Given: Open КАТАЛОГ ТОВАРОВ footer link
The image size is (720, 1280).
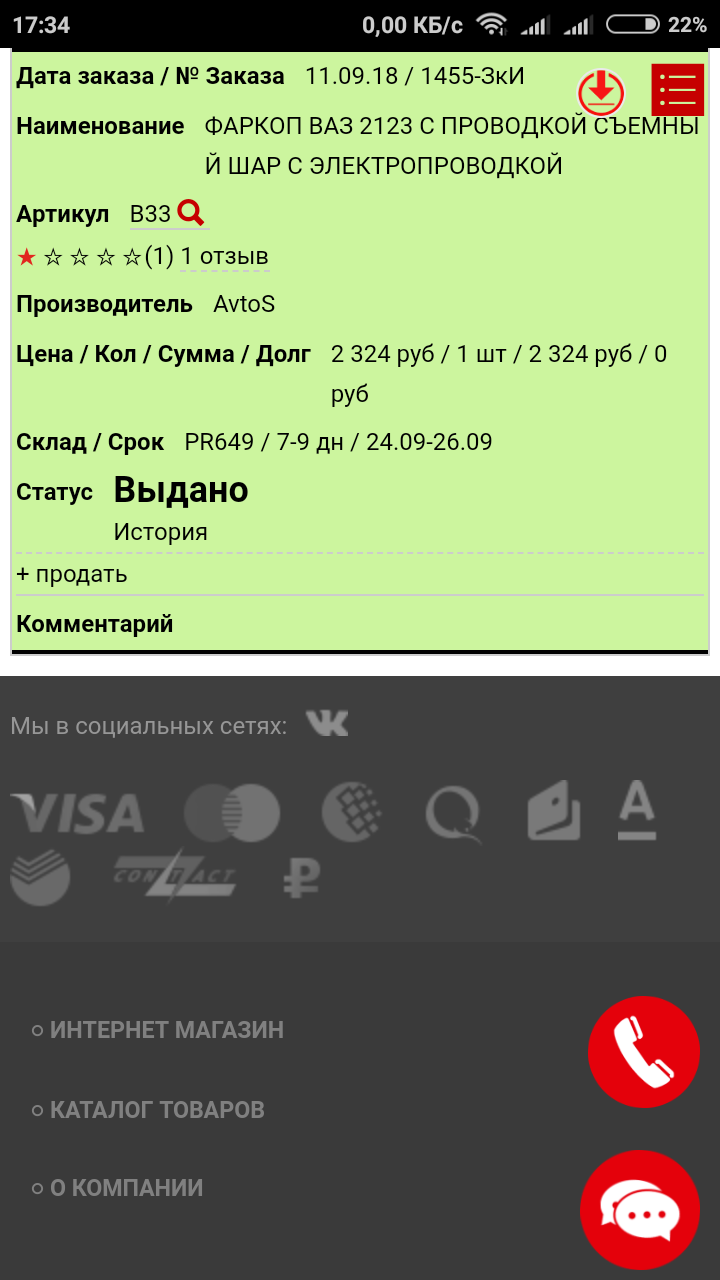Looking at the screenshot, I should point(157,1110).
